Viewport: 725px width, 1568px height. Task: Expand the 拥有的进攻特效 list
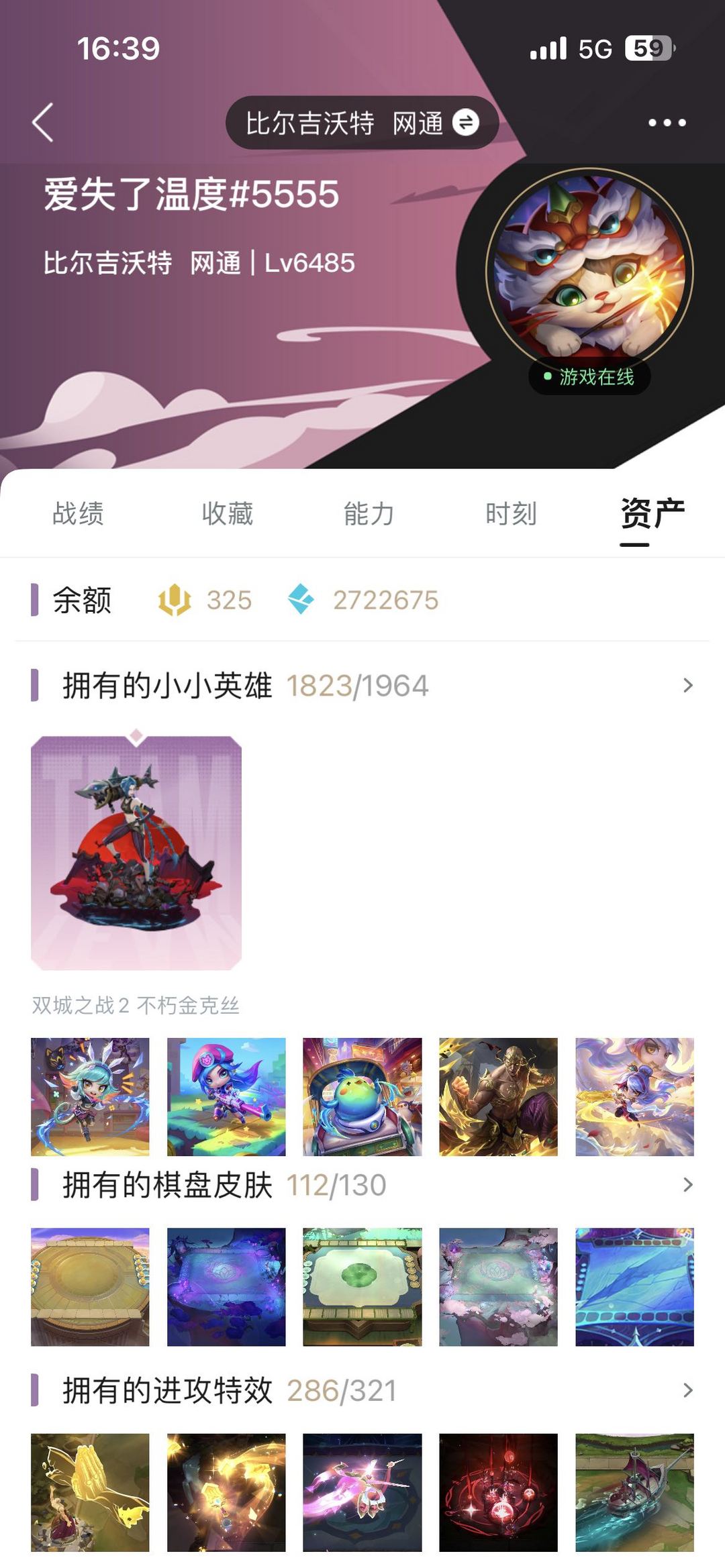[687, 1390]
